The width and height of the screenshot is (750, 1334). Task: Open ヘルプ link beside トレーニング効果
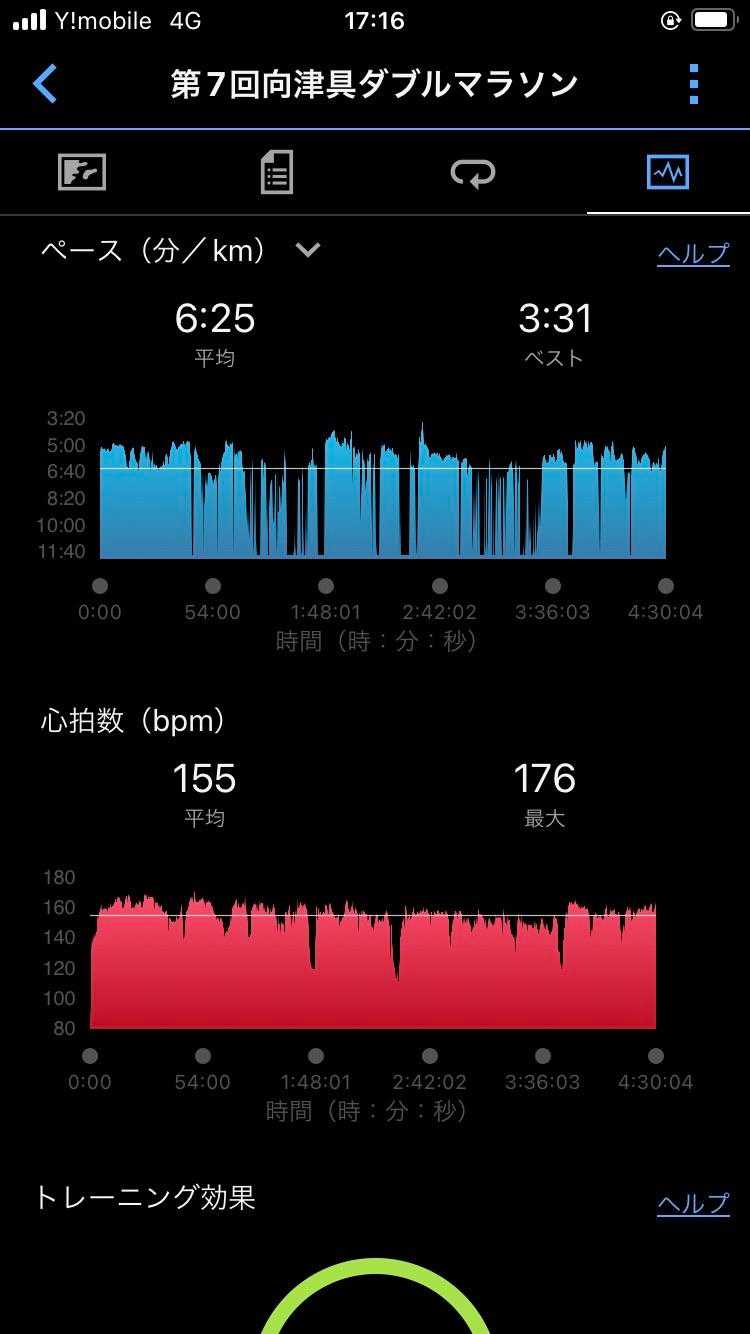[x=693, y=1203]
